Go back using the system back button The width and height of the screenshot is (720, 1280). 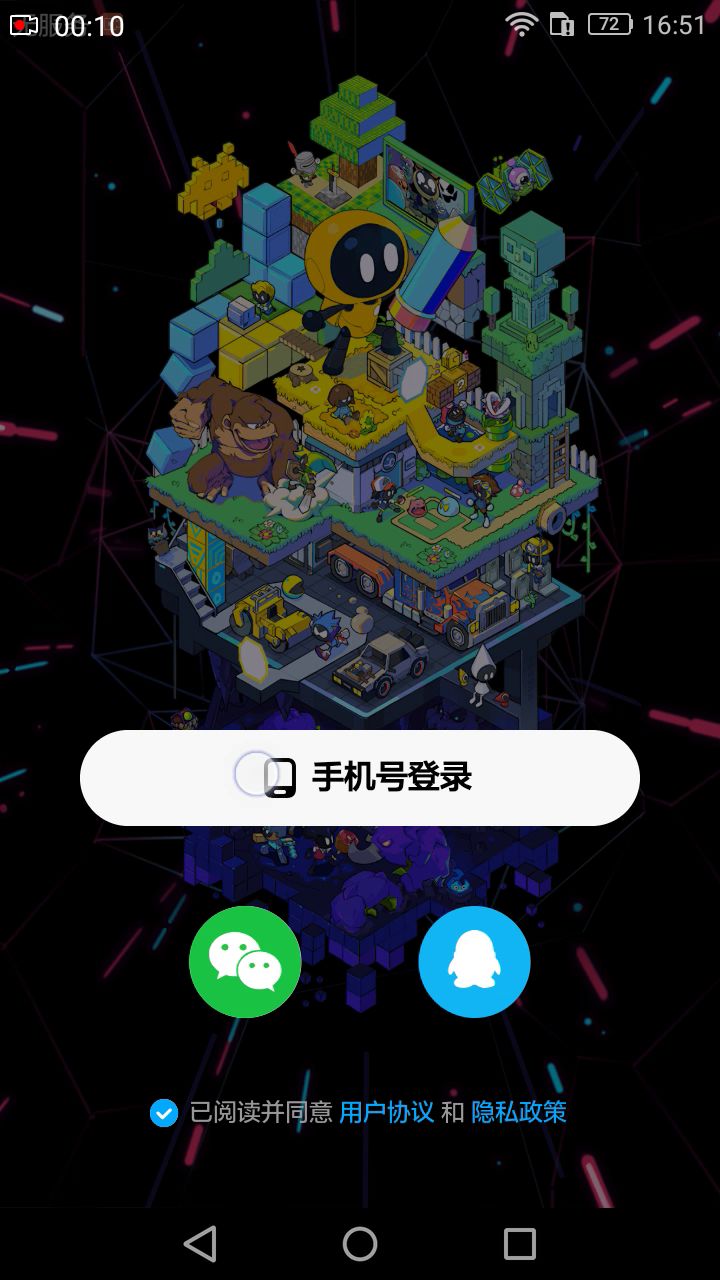200,1244
